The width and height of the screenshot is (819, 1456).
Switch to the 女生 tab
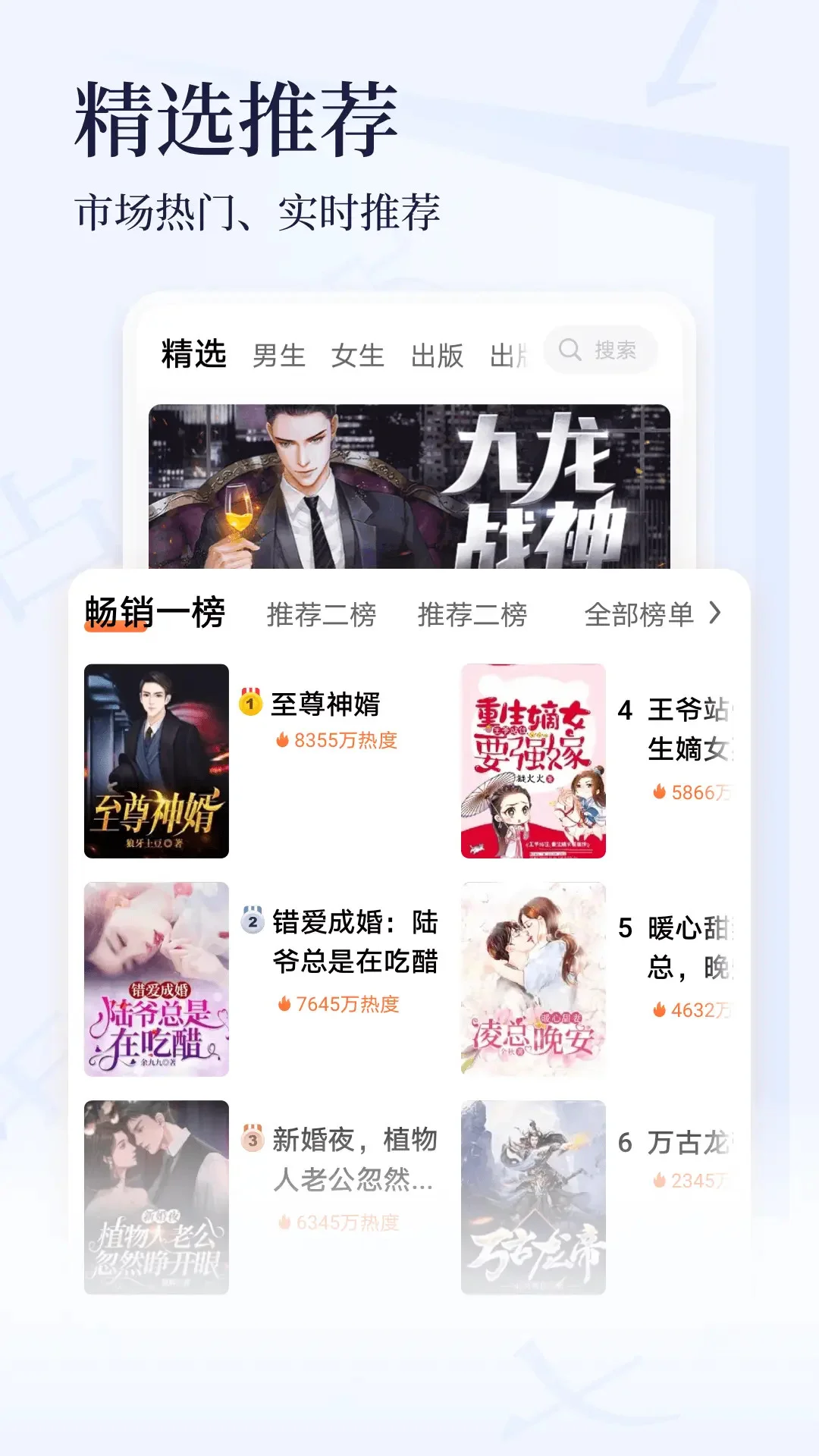pos(356,353)
